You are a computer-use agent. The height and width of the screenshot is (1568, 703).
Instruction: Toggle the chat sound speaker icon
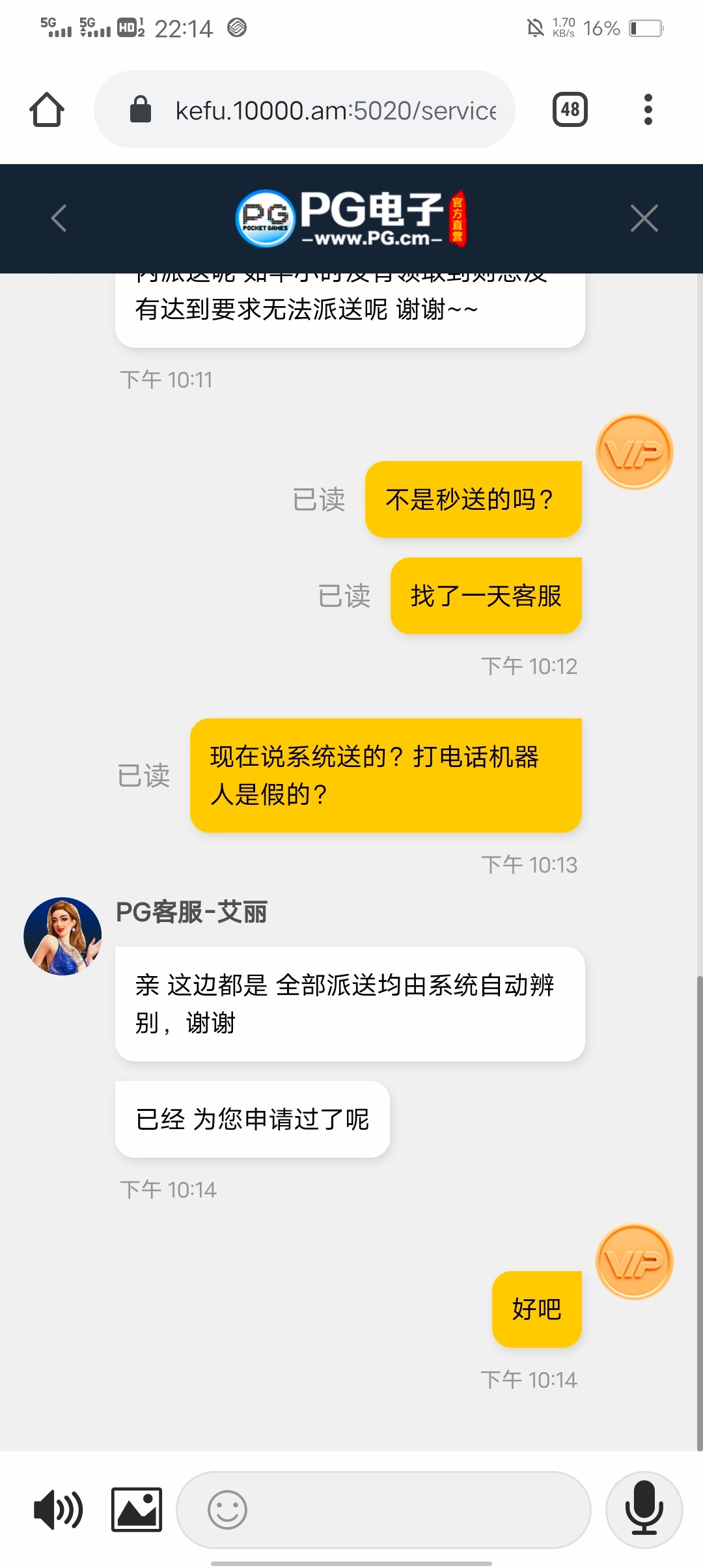[58, 1509]
